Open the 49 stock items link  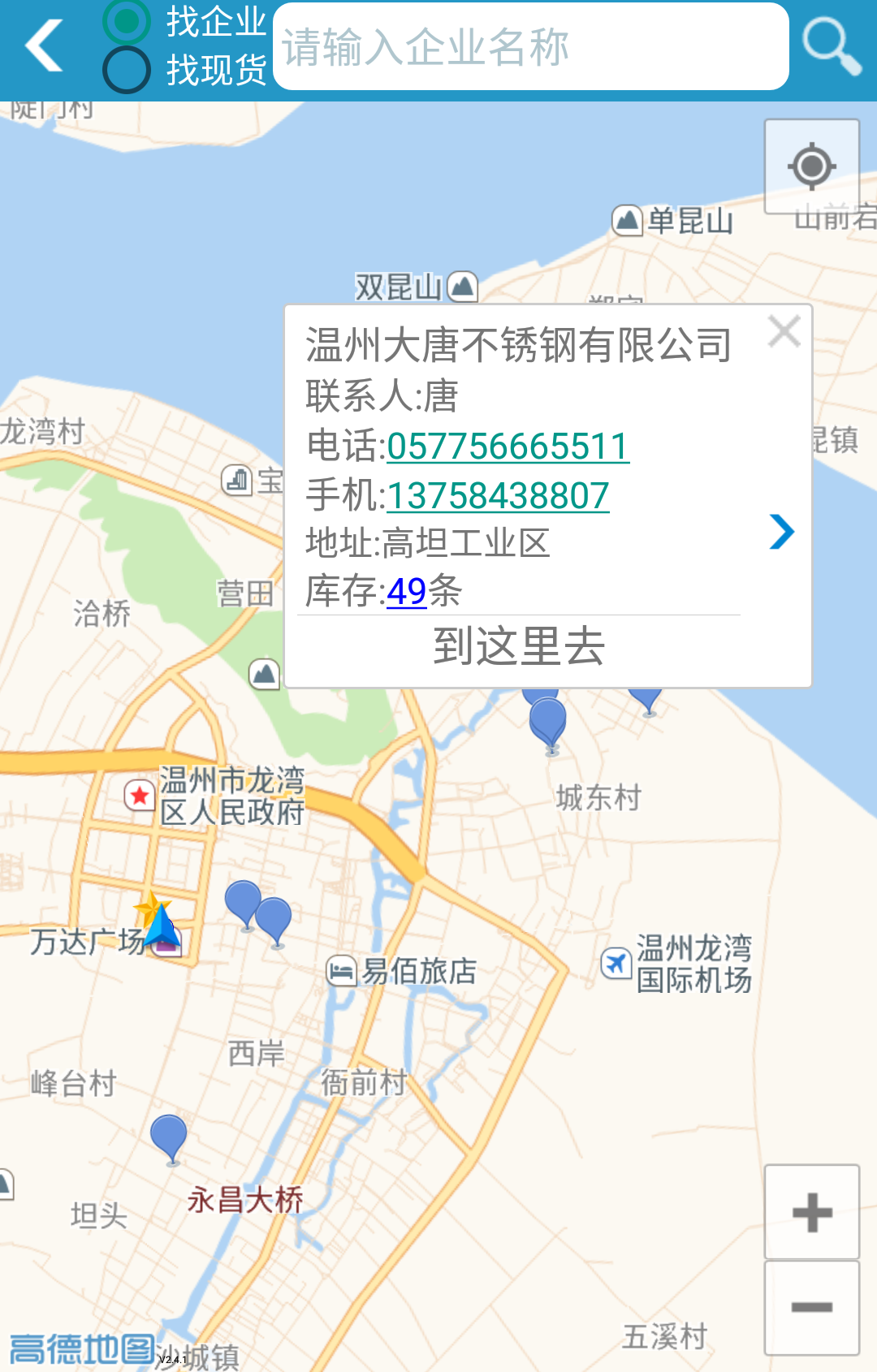(406, 592)
